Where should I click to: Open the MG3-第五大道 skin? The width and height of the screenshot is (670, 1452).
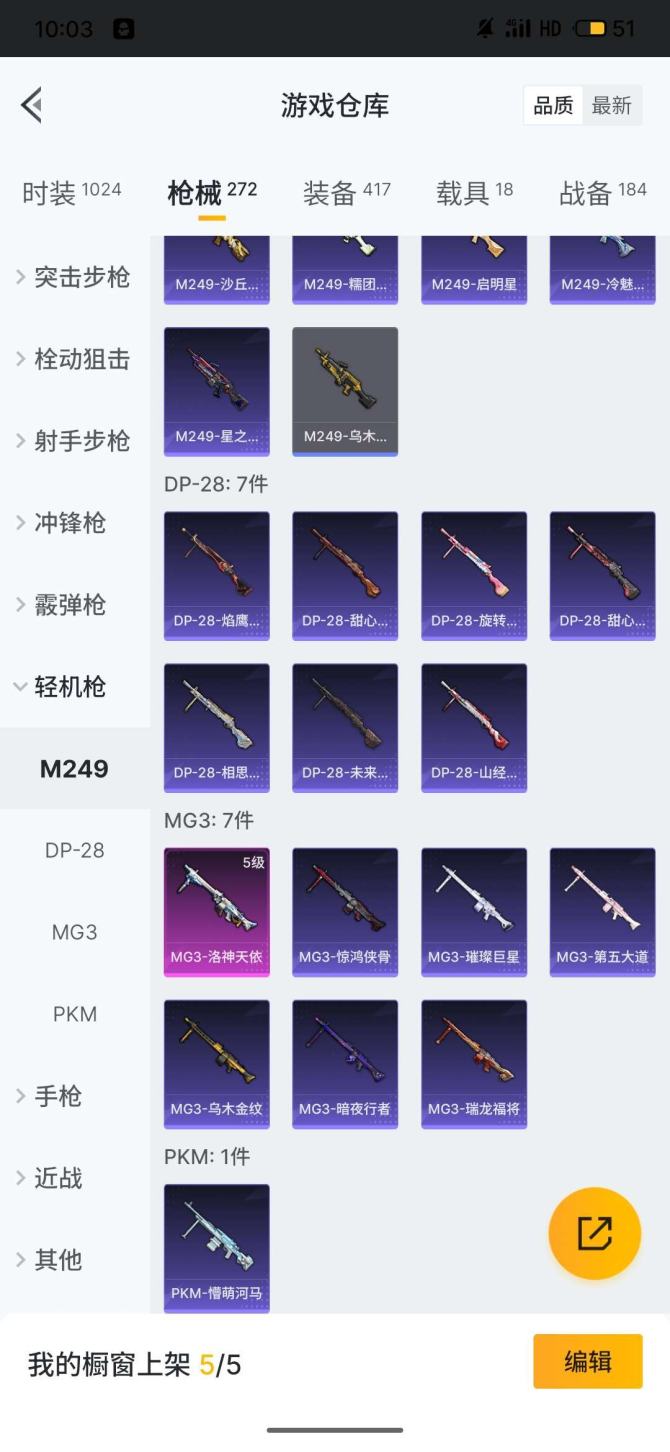tap(602, 911)
